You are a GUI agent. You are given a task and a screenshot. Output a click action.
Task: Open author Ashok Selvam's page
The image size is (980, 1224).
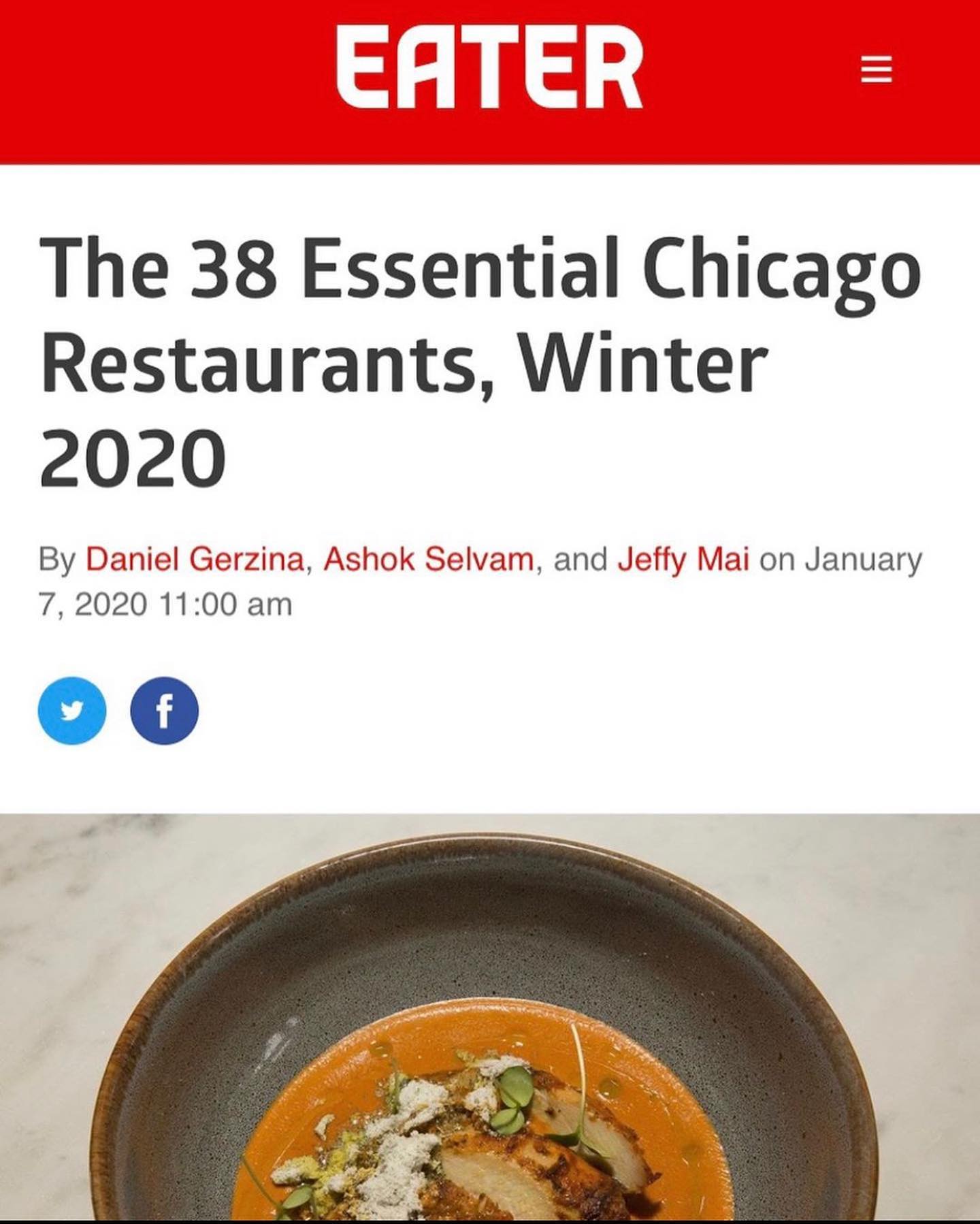tap(428, 560)
